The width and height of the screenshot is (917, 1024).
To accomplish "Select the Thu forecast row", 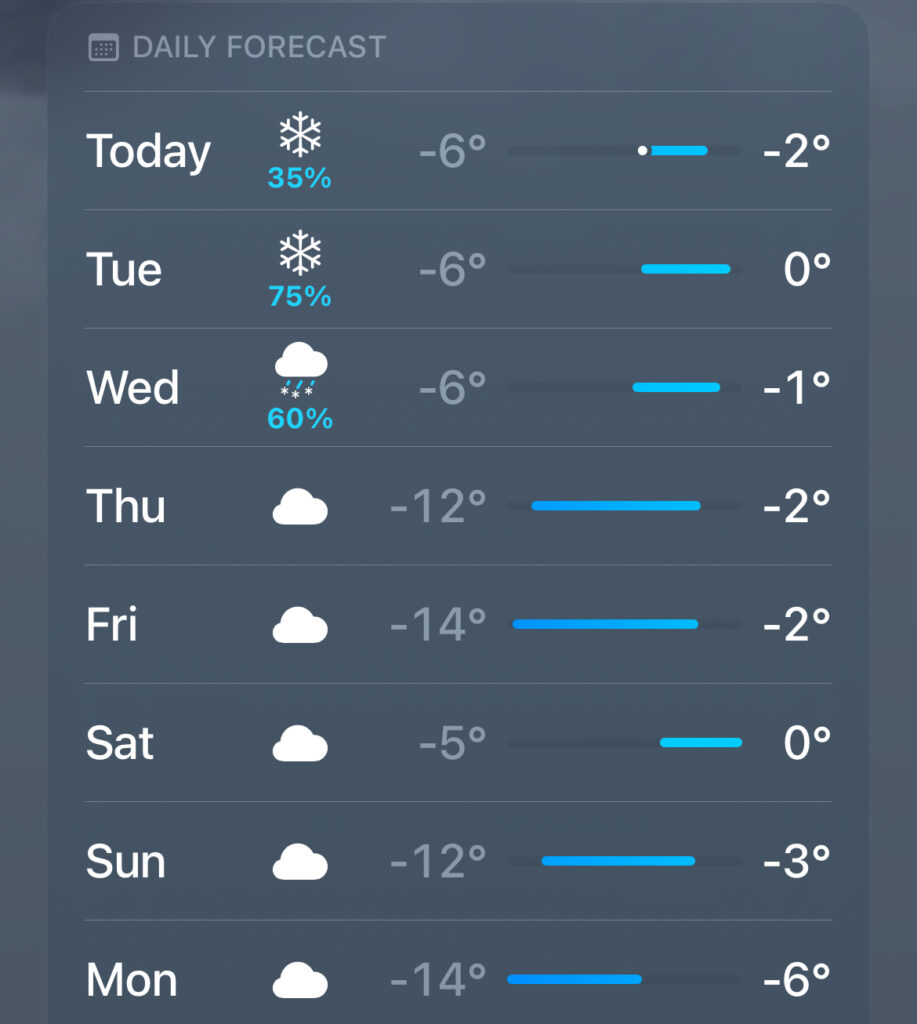I will [x=458, y=506].
